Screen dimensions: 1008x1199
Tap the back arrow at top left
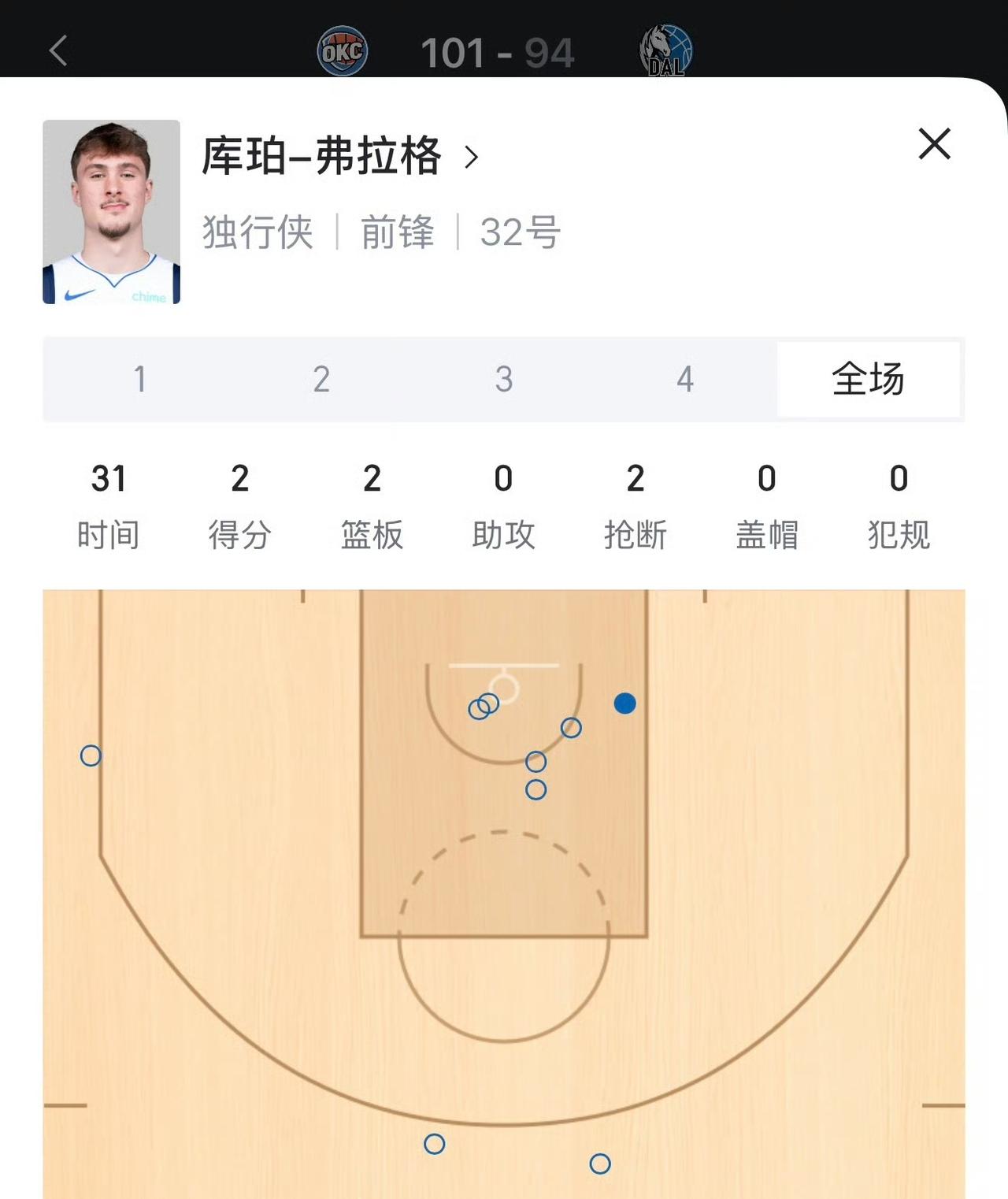(57, 49)
